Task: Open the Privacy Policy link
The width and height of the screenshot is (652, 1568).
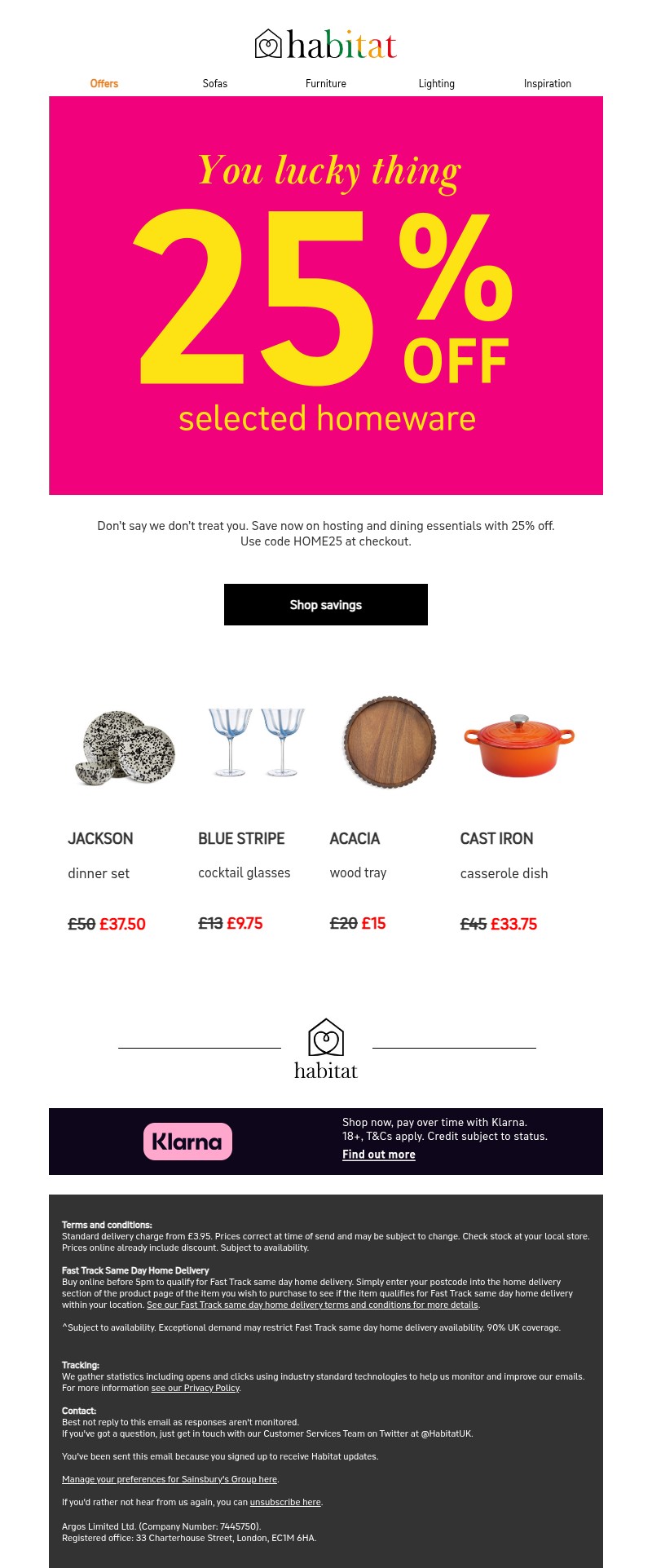Action: [x=196, y=1388]
